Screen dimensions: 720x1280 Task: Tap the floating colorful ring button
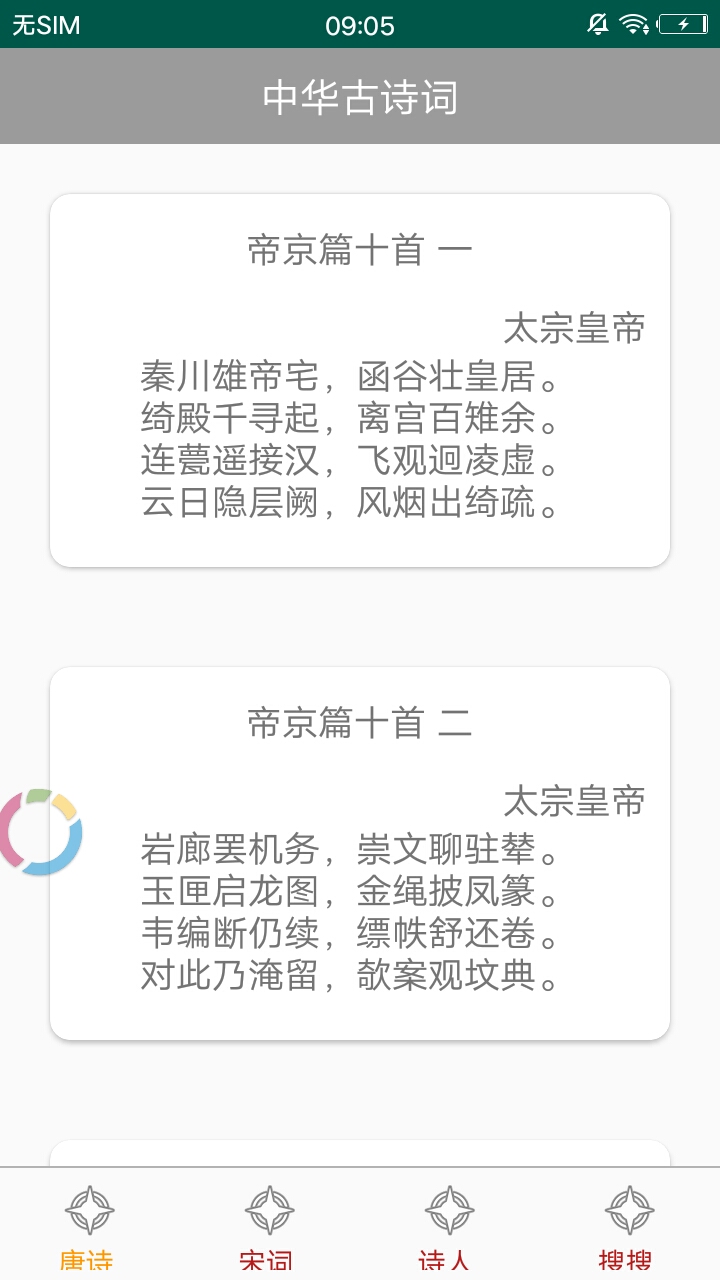pos(40,832)
